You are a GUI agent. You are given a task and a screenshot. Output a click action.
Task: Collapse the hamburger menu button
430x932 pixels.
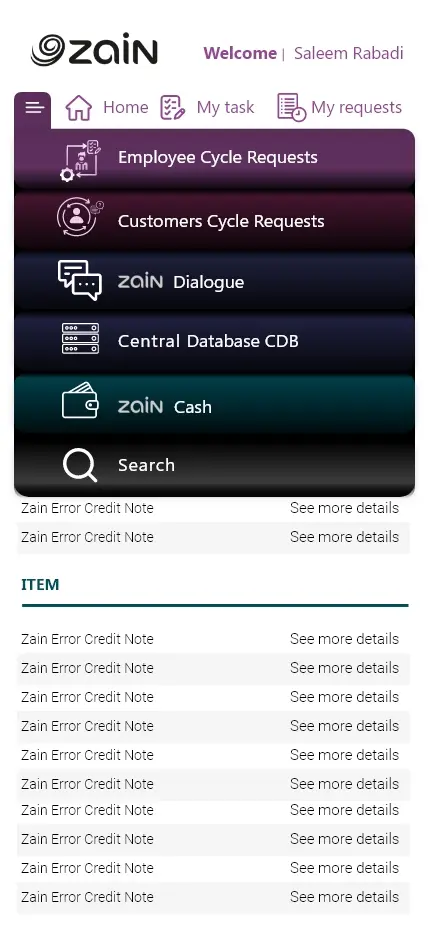point(33,109)
